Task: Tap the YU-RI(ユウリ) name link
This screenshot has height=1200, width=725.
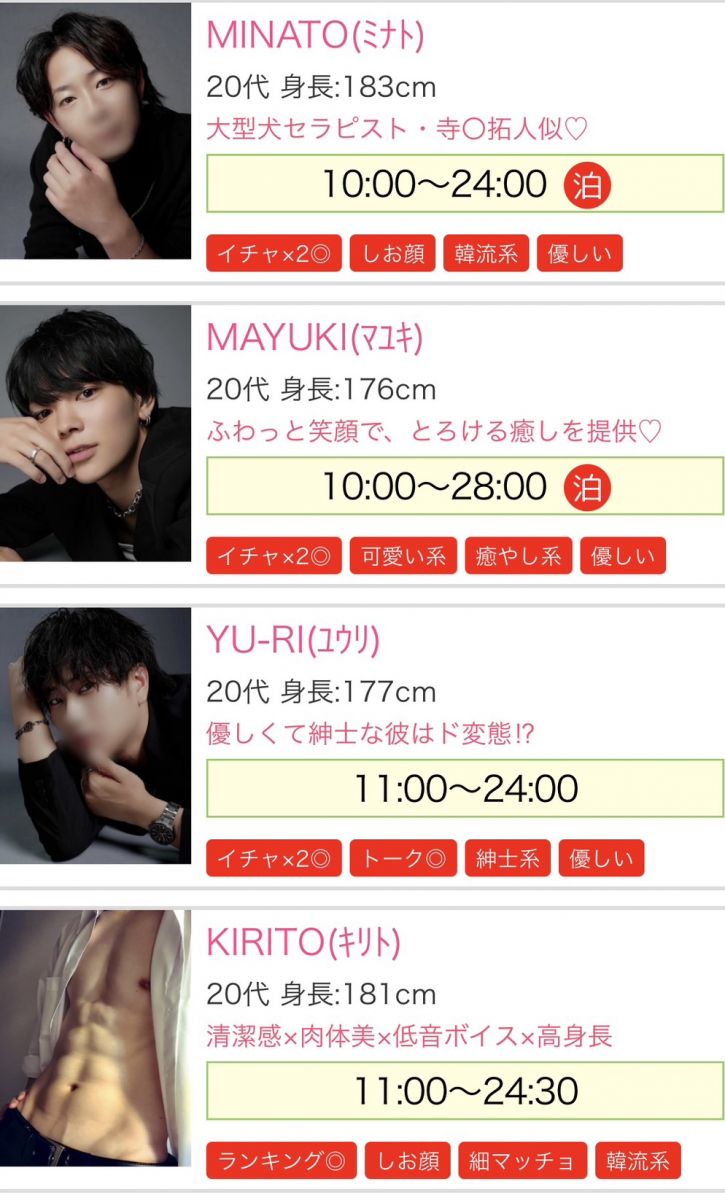Action: click(293, 639)
